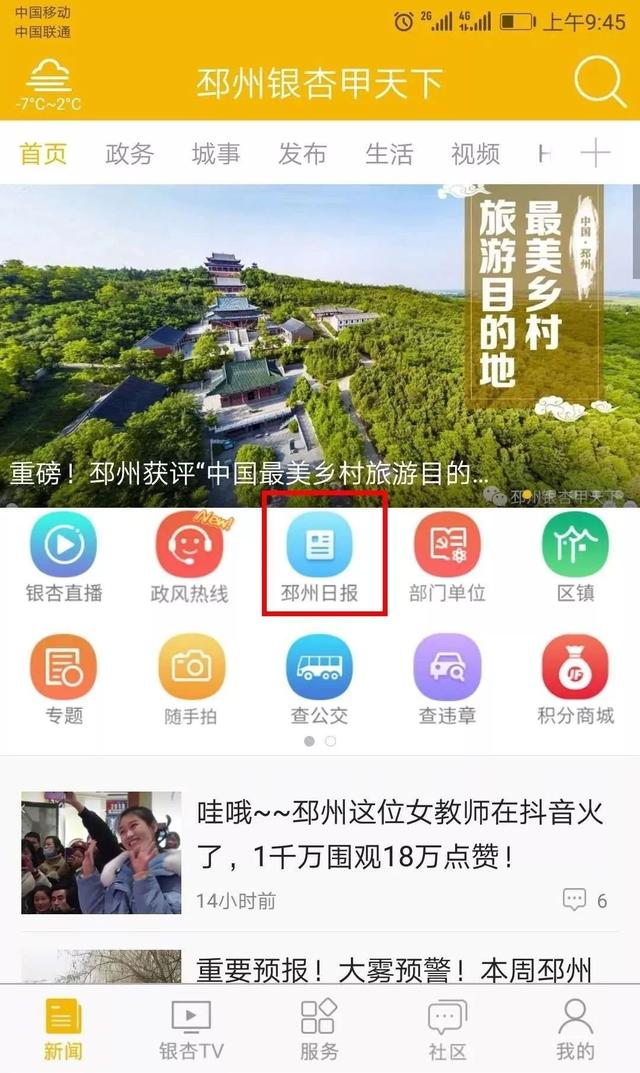Screen dimensions: 640x1073
Task: Switch to the 发布 tab
Action: click(302, 153)
